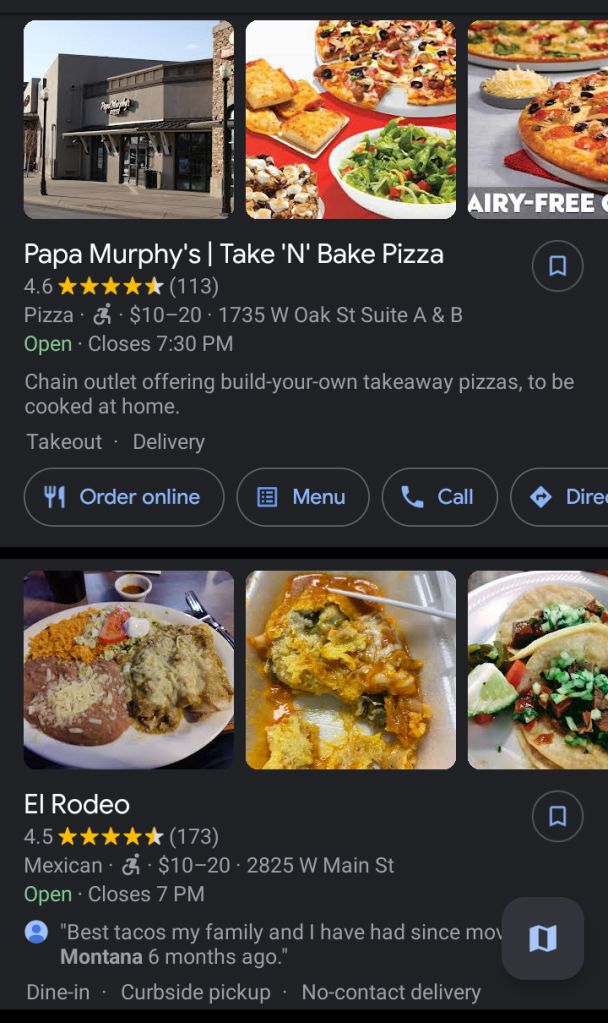
Task: Save Papa Murphy's with the bookmark icon
Action: coord(557,265)
